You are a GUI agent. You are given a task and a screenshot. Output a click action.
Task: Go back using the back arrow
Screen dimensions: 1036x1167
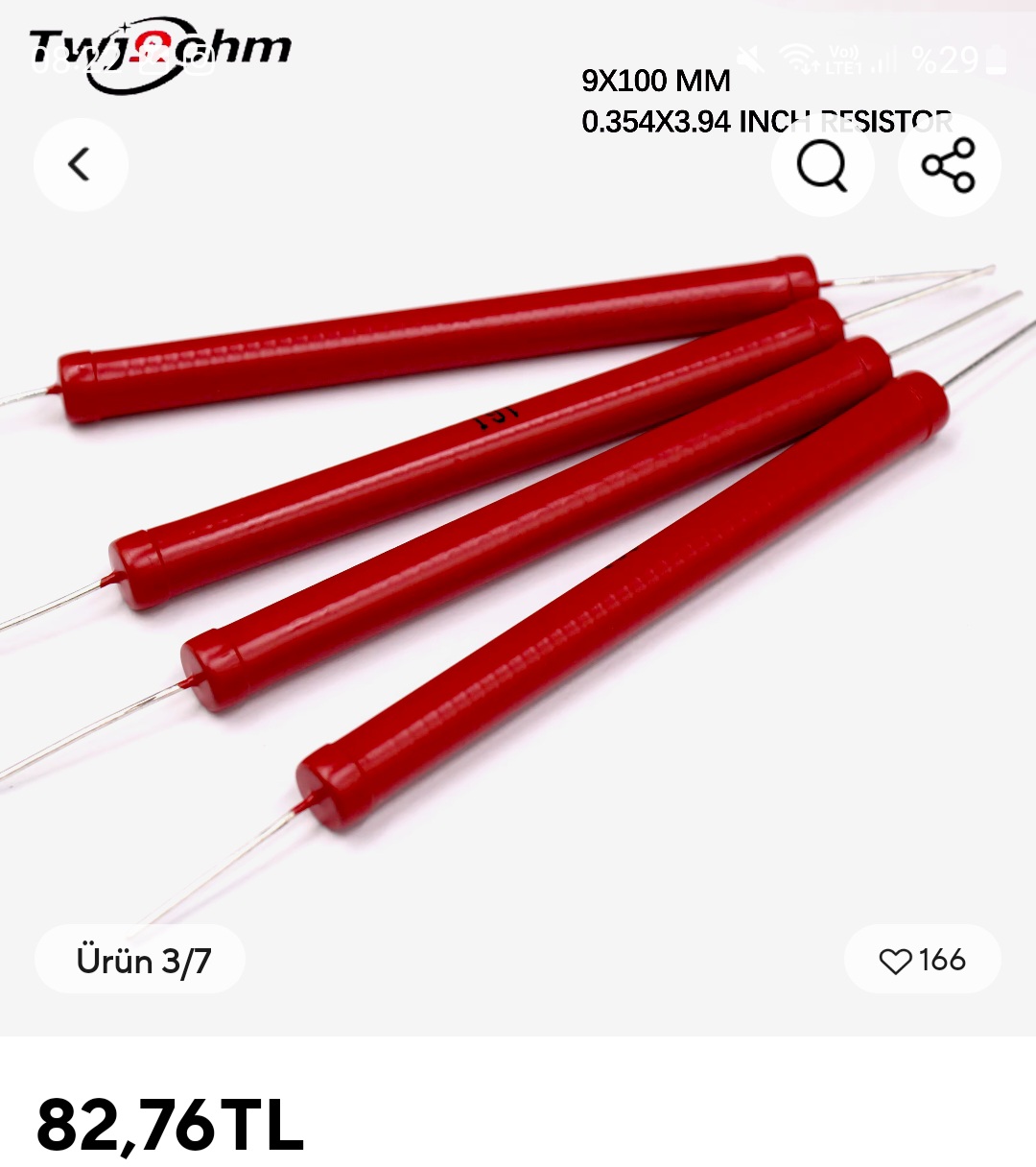(81, 165)
